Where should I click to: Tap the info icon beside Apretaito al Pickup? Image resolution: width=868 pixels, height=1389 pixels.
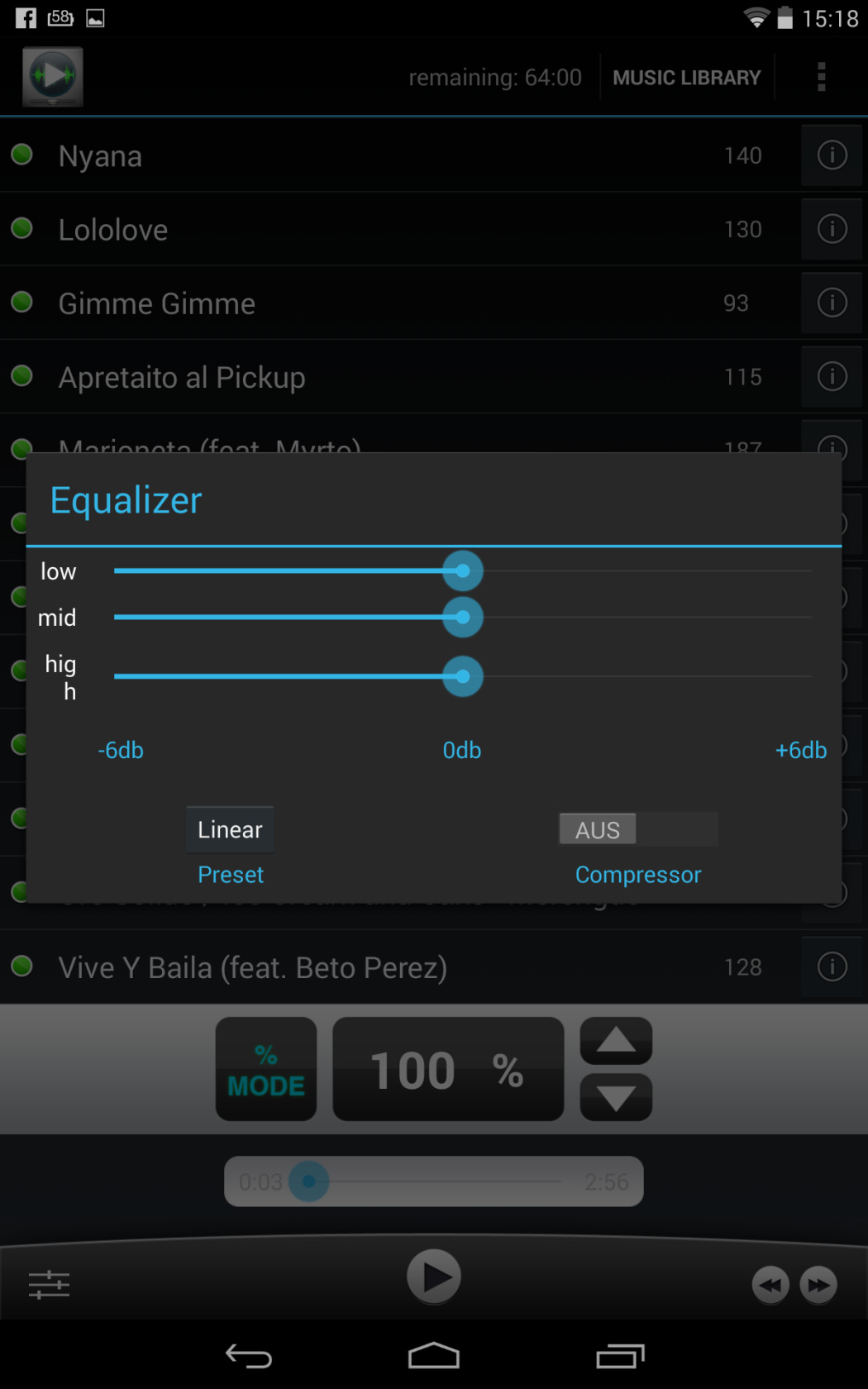tap(832, 376)
